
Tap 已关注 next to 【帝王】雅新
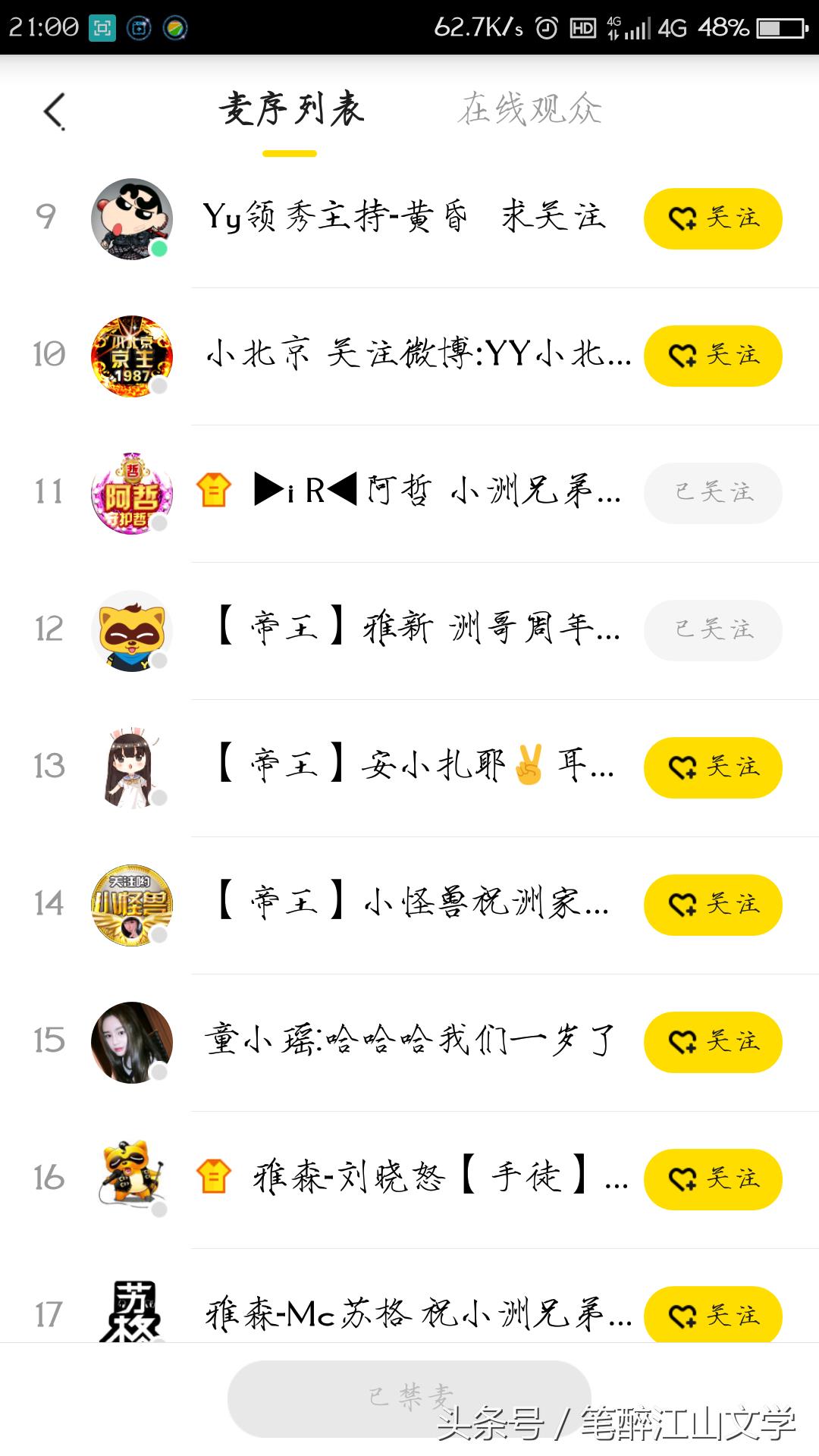(x=712, y=630)
